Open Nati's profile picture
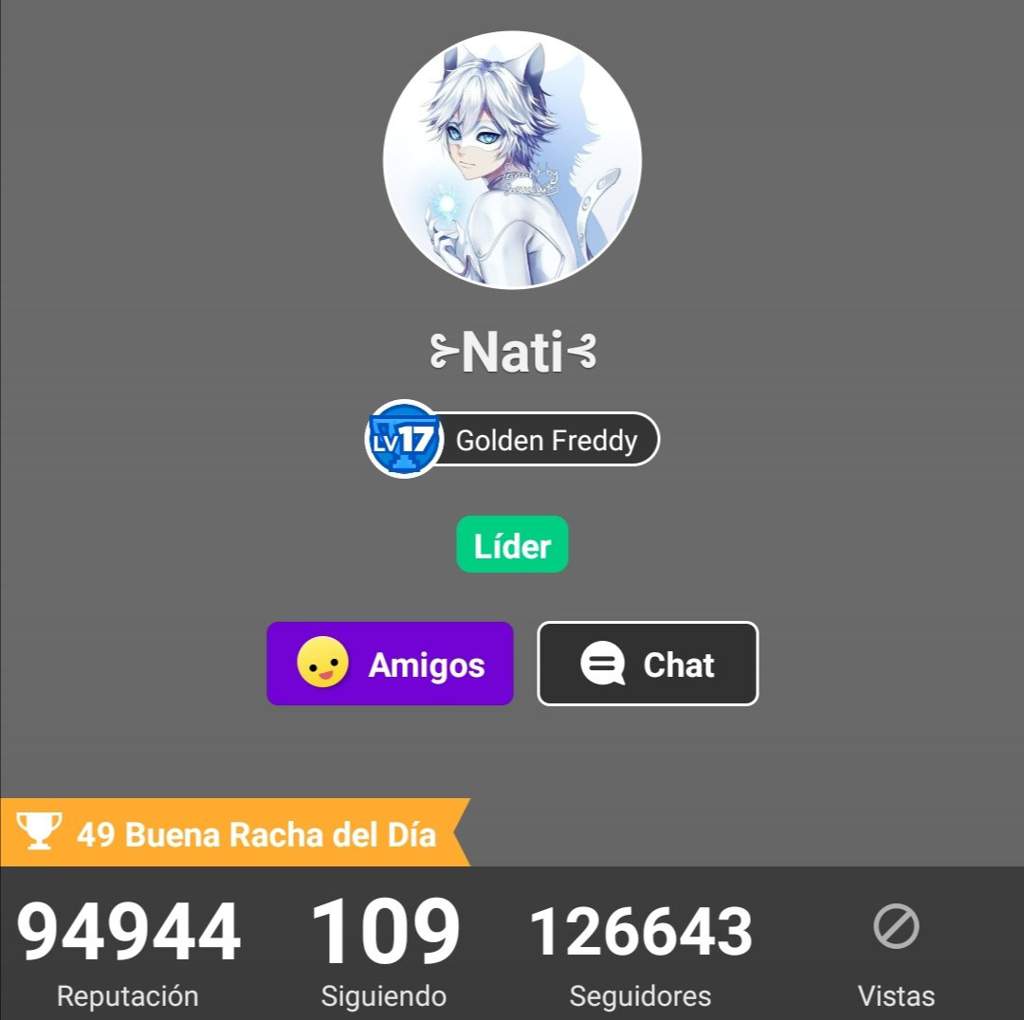 point(512,160)
